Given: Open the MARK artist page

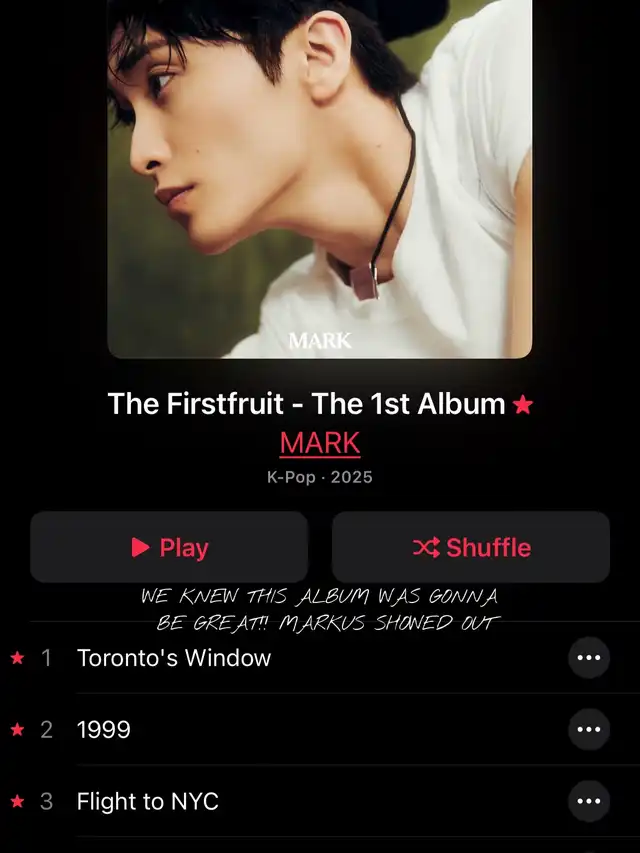Looking at the screenshot, I should (320, 443).
